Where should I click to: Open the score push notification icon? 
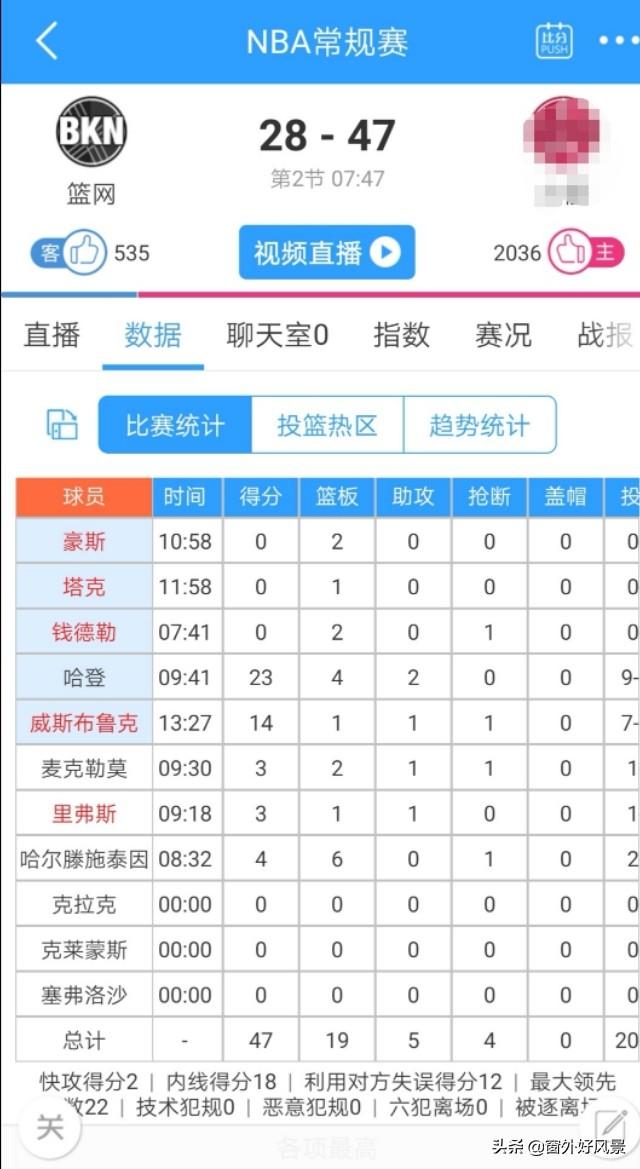pyautogui.click(x=554, y=40)
